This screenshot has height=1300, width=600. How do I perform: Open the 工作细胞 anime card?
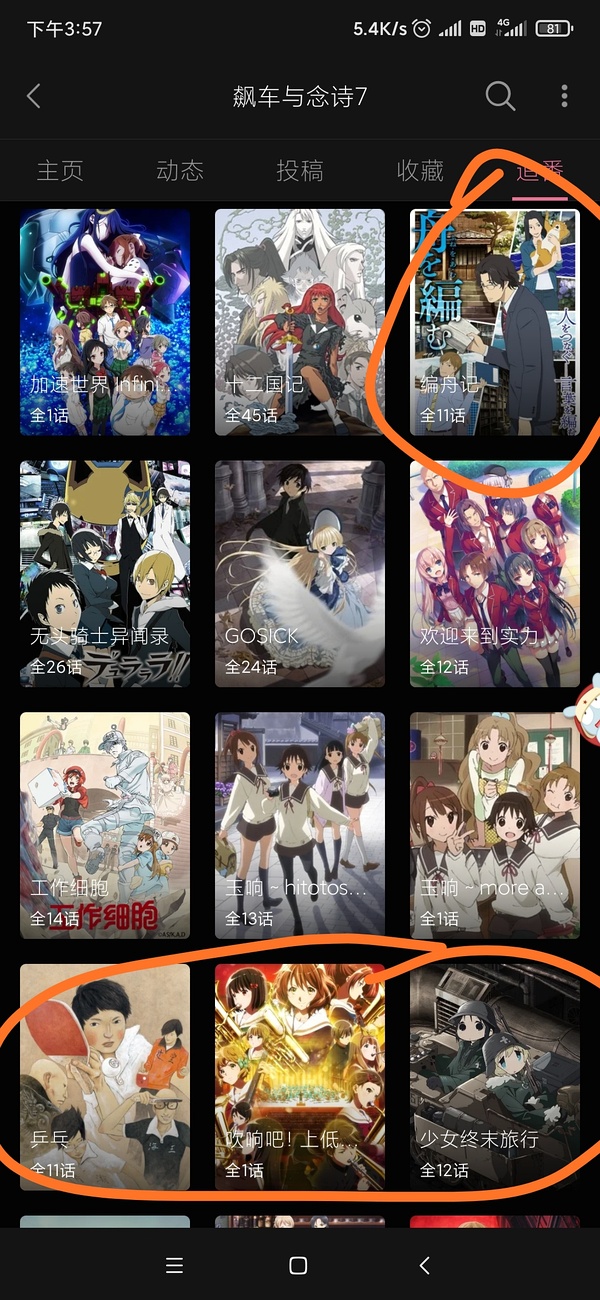click(105, 825)
